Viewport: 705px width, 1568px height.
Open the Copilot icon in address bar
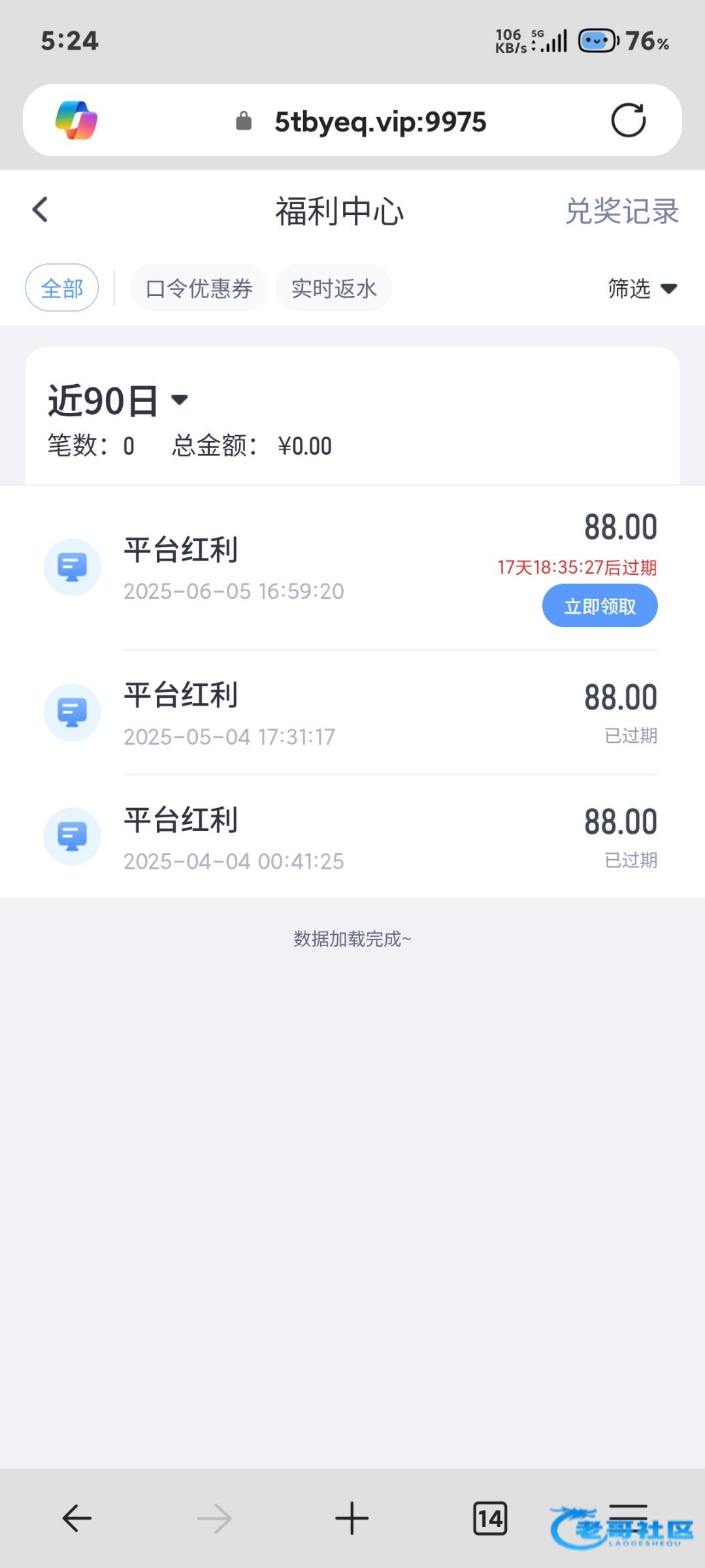pos(76,120)
